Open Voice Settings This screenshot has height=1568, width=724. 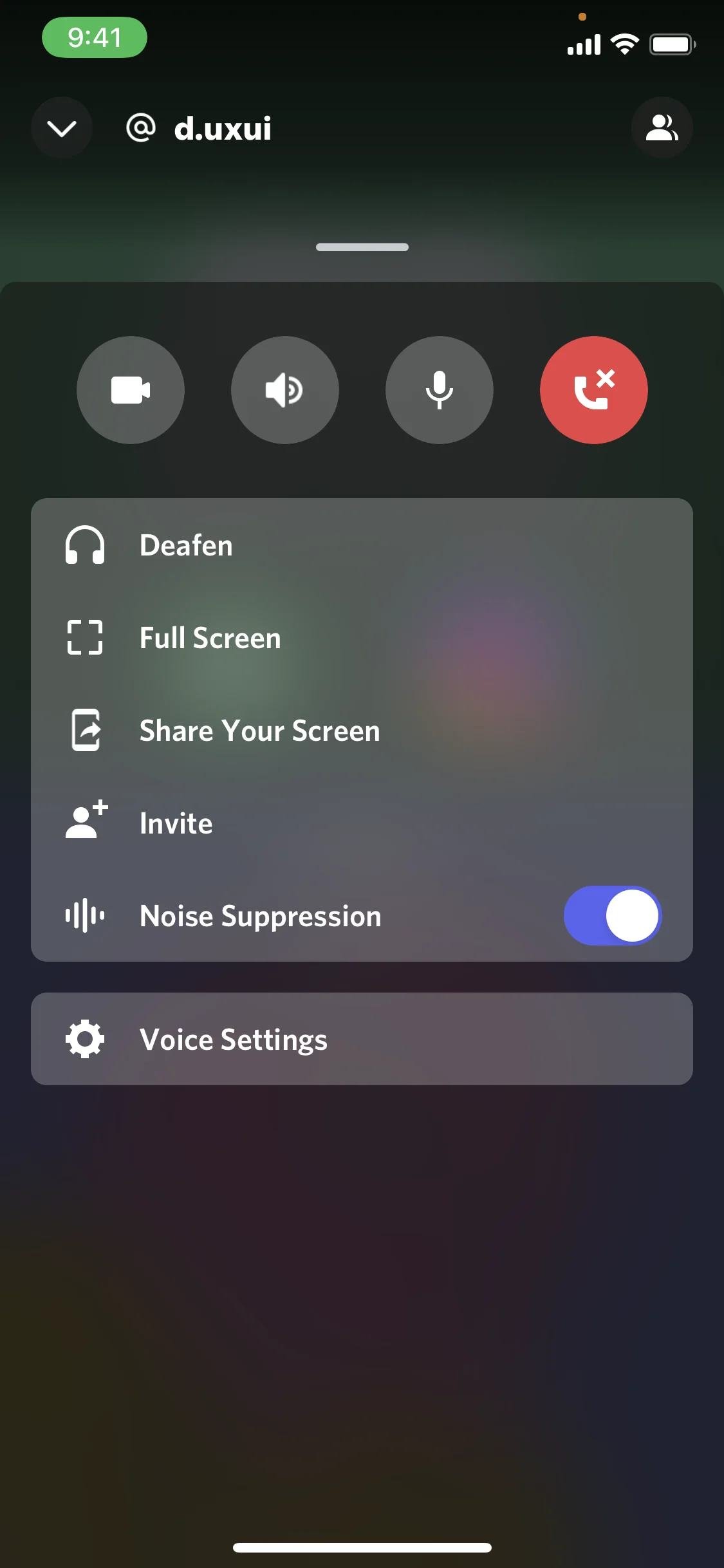(233, 1039)
